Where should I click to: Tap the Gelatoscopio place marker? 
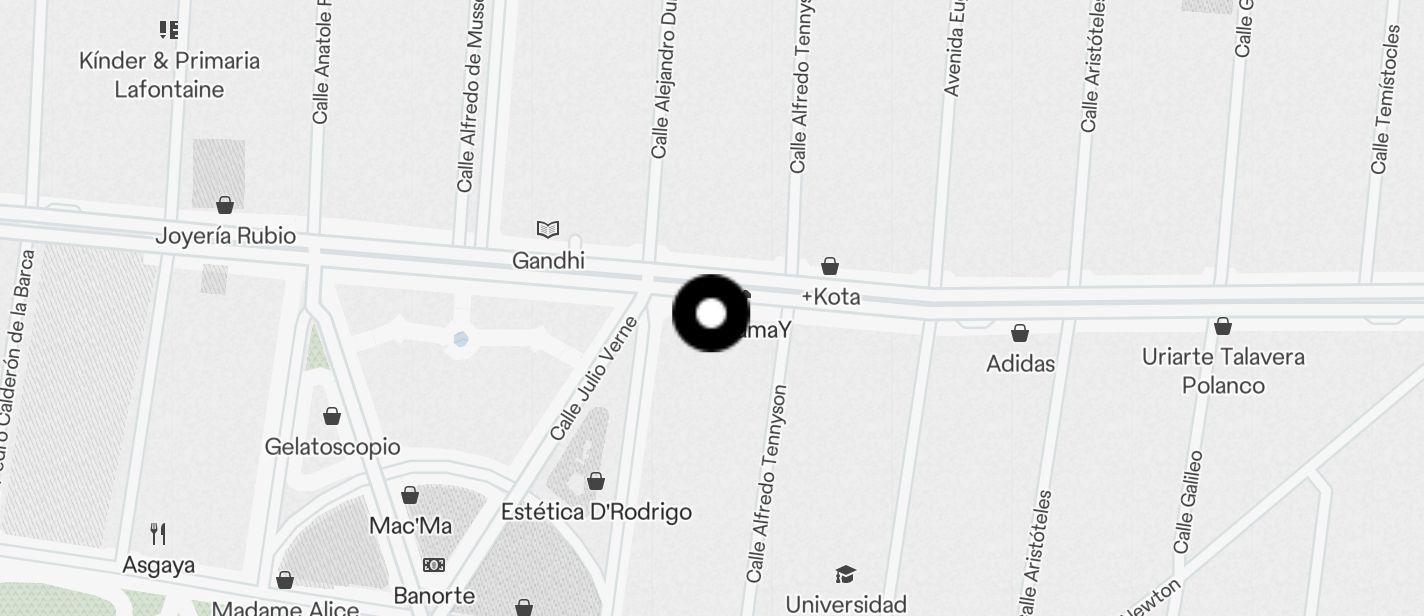tap(332, 417)
